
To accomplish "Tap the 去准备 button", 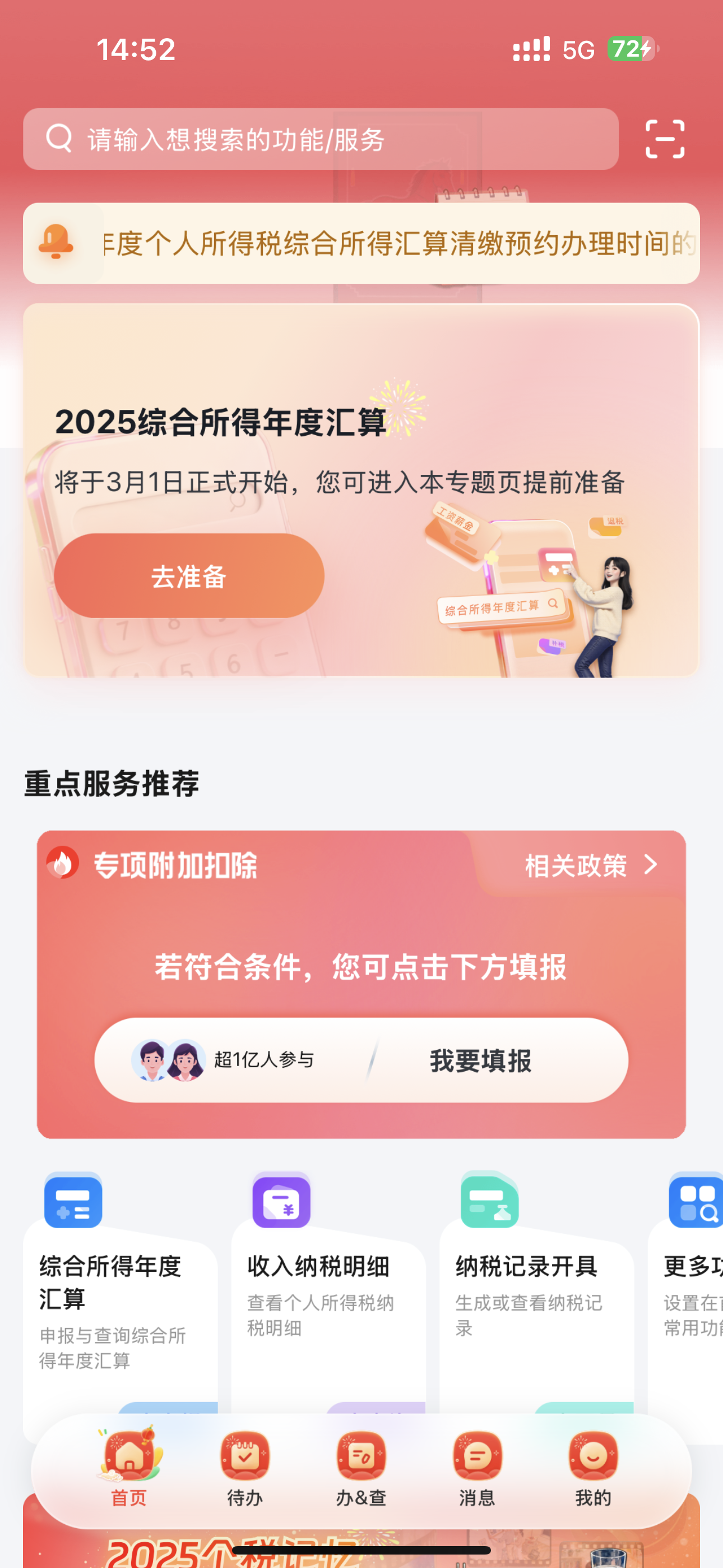I will [189, 576].
